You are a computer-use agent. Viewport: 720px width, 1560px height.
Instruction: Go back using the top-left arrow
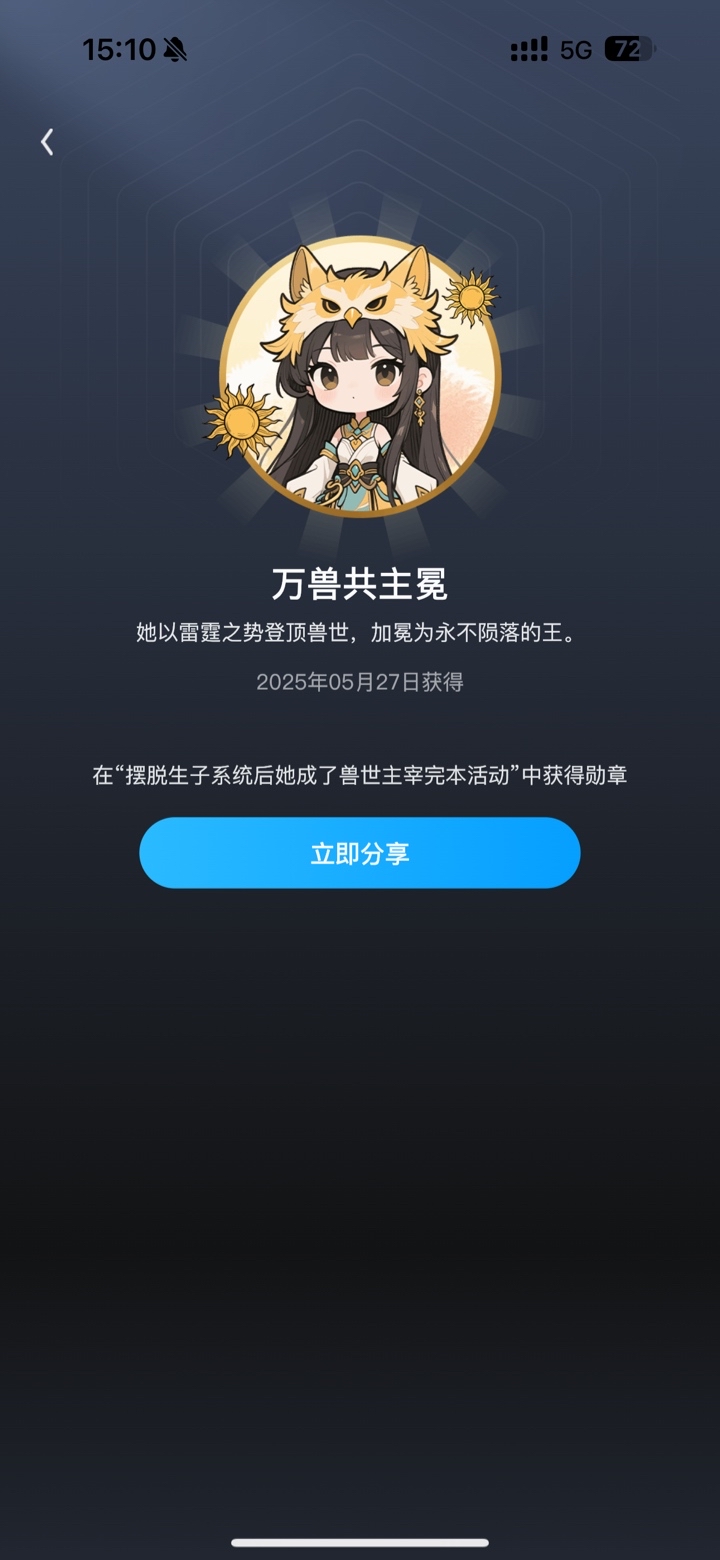coord(46,142)
